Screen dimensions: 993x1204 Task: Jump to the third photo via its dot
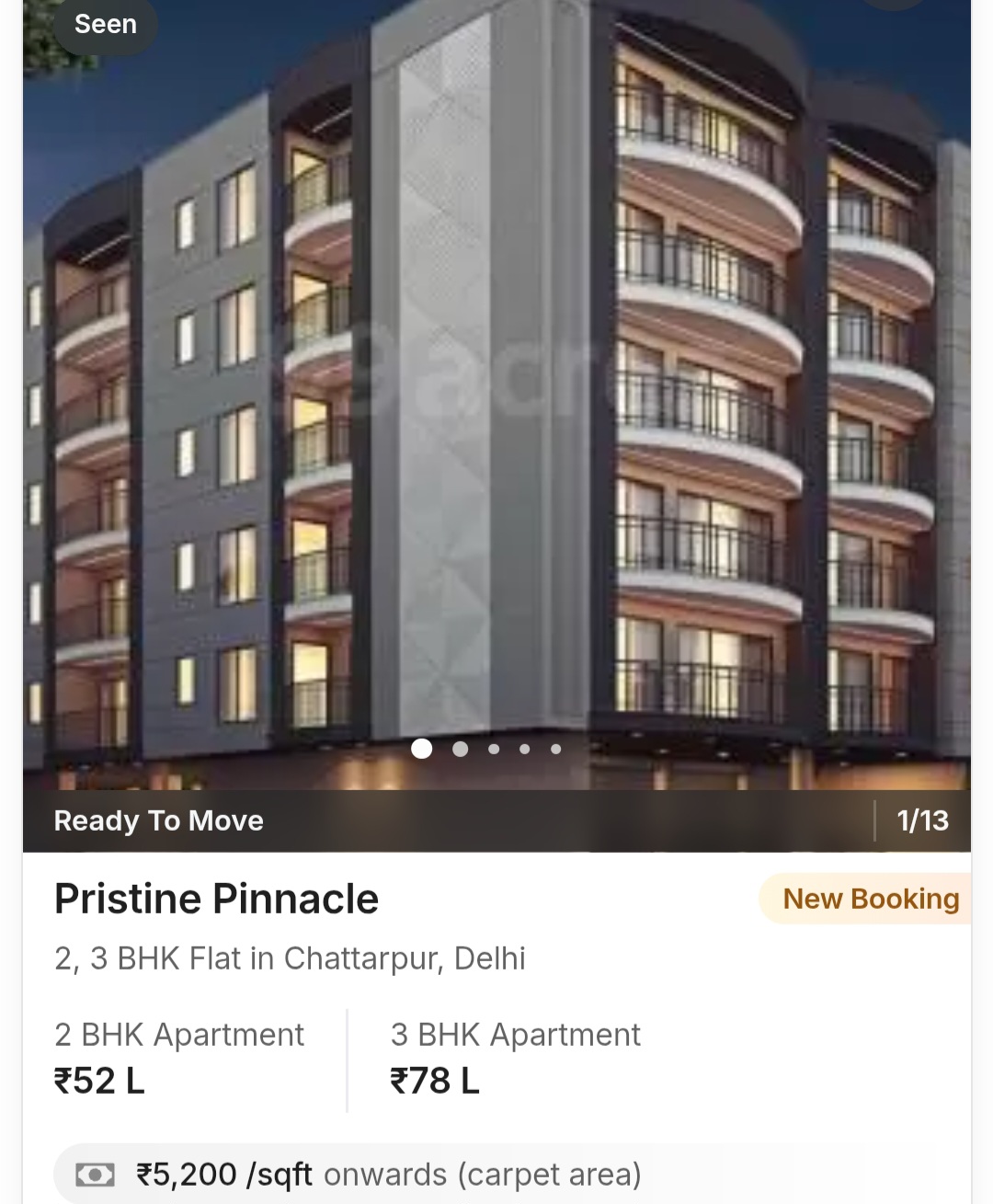(492, 750)
